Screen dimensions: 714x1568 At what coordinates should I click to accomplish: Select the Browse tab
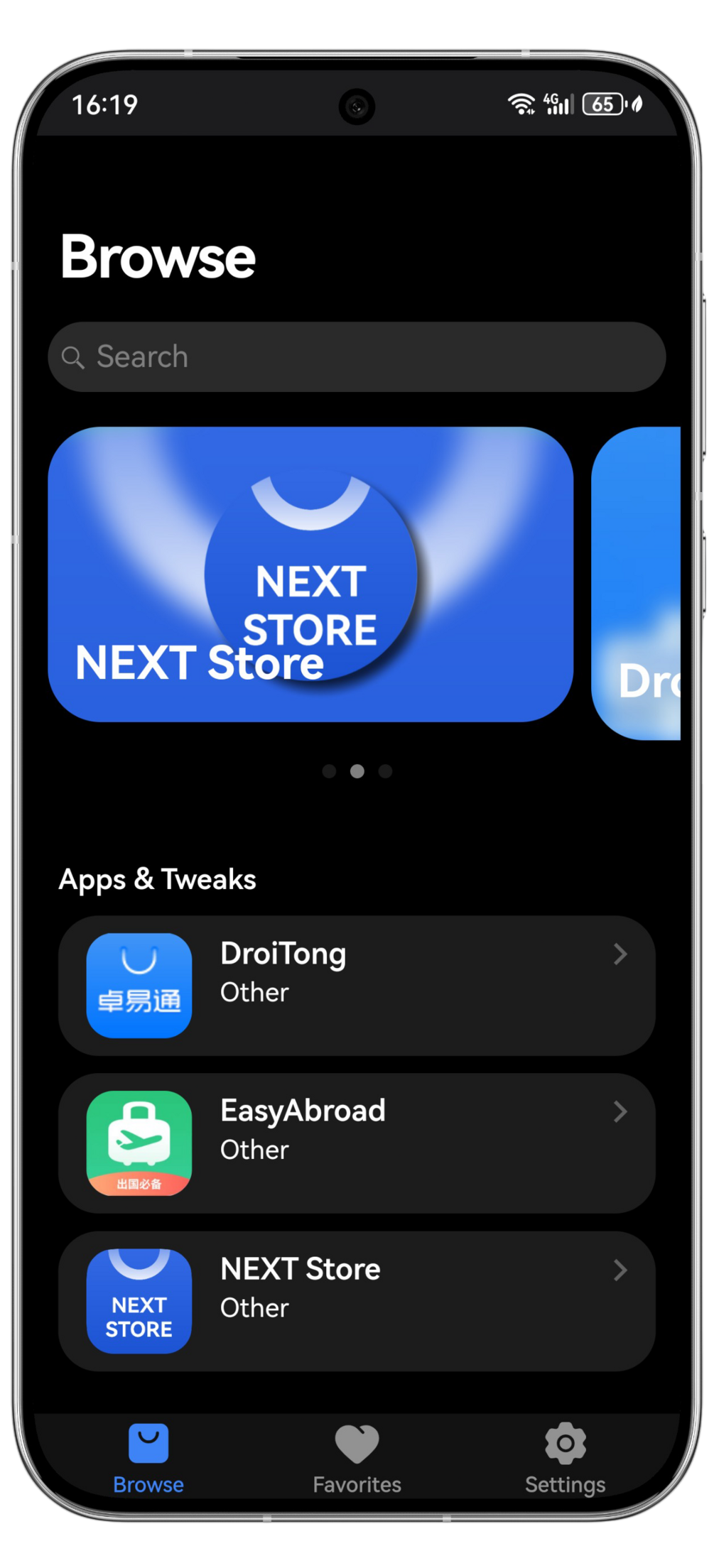[x=148, y=1459]
